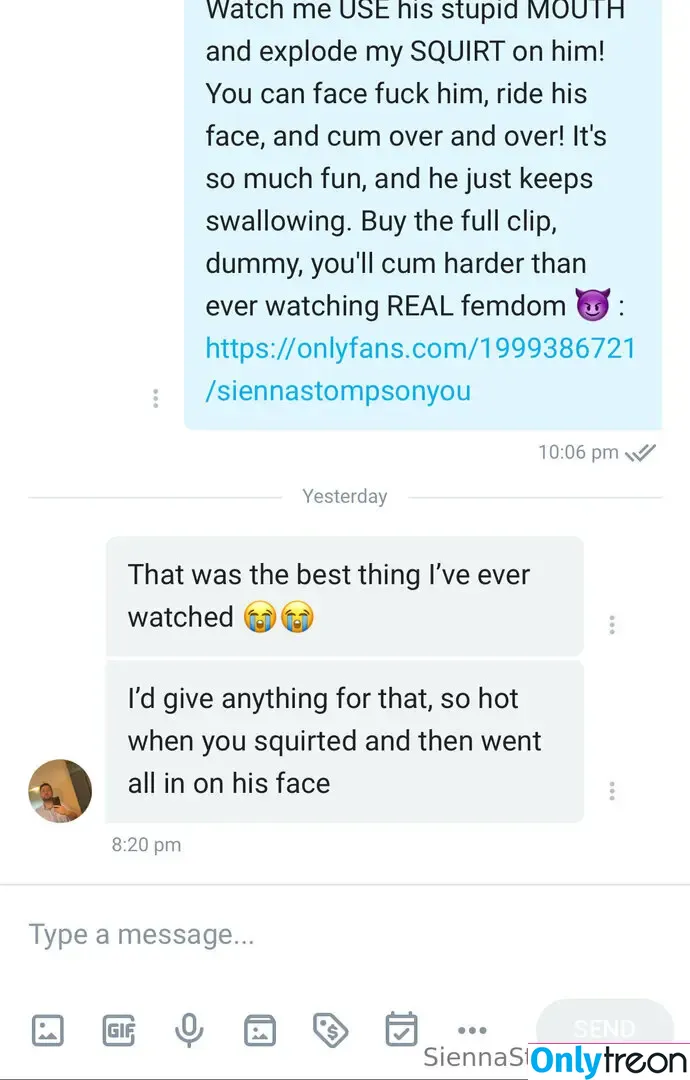Record a voice message with the microphone
The height and width of the screenshot is (1080, 690).
[189, 1029]
